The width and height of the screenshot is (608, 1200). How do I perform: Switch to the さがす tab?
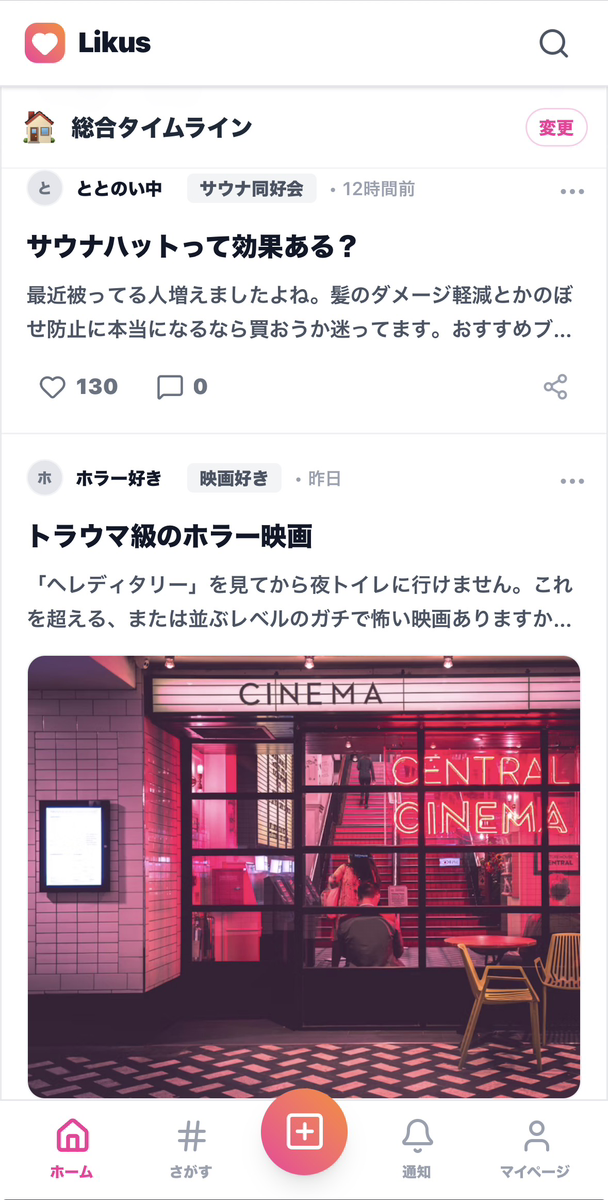click(x=190, y=1148)
